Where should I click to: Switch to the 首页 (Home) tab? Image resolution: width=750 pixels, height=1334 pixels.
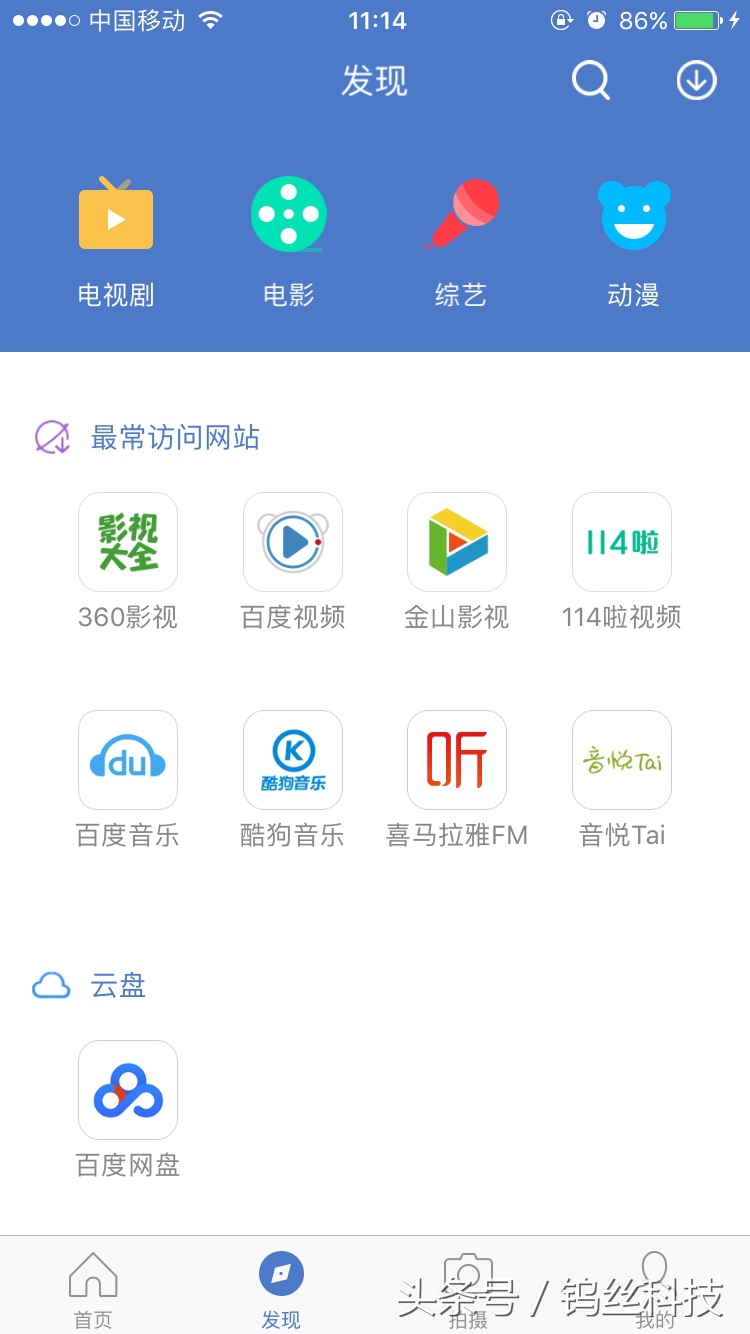point(93,1285)
